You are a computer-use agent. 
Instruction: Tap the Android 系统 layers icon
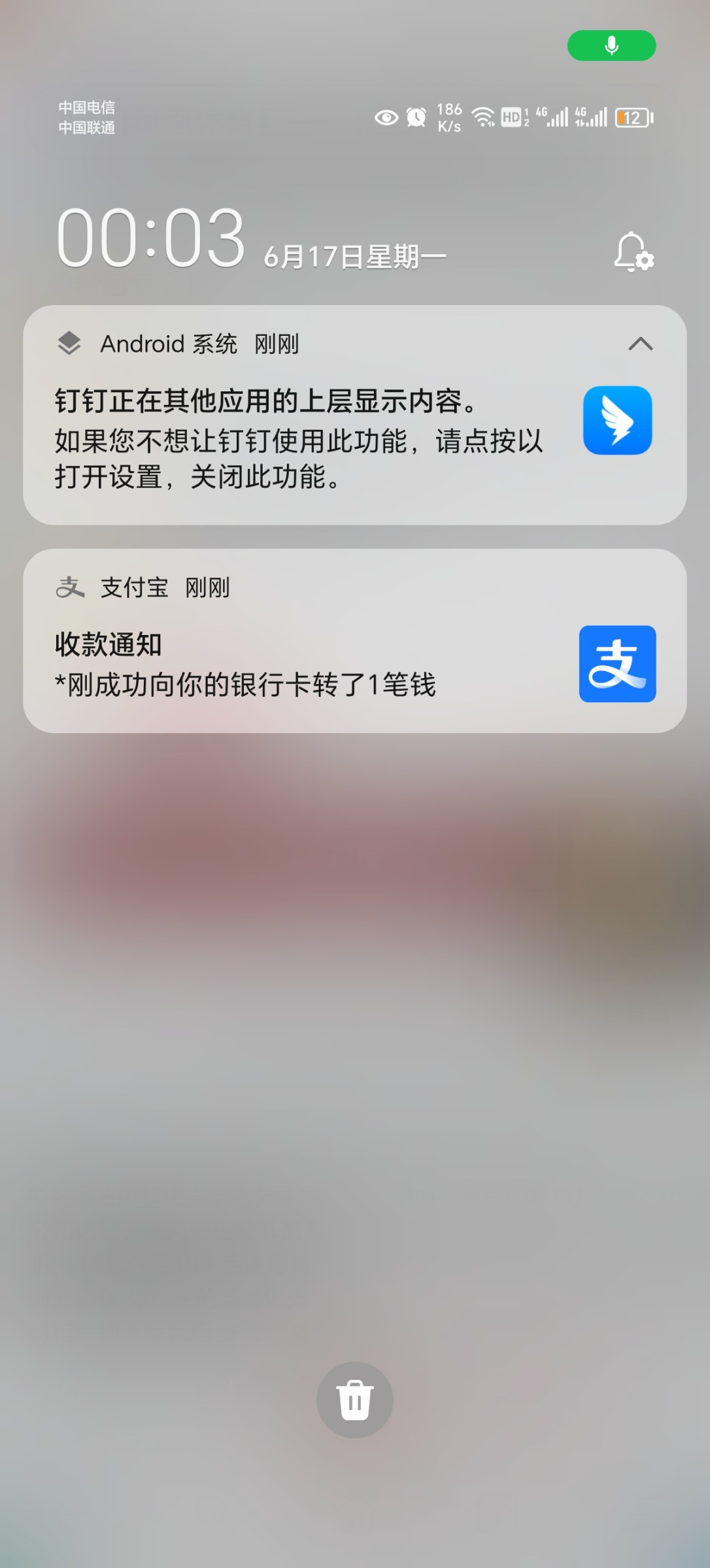point(70,342)
